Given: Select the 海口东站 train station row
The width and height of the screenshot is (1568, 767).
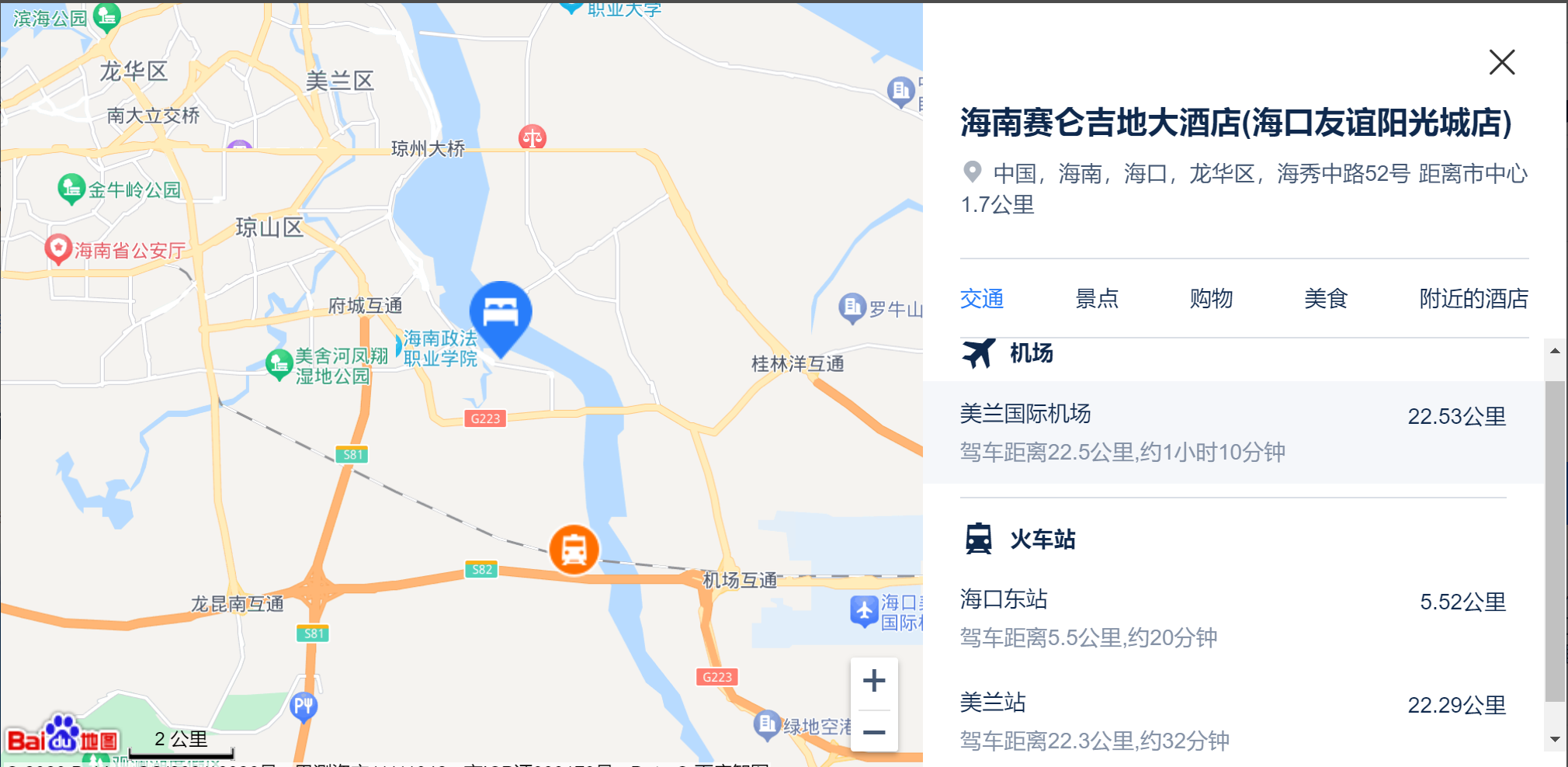Looking at the screenshot, I should point(1233,618).
